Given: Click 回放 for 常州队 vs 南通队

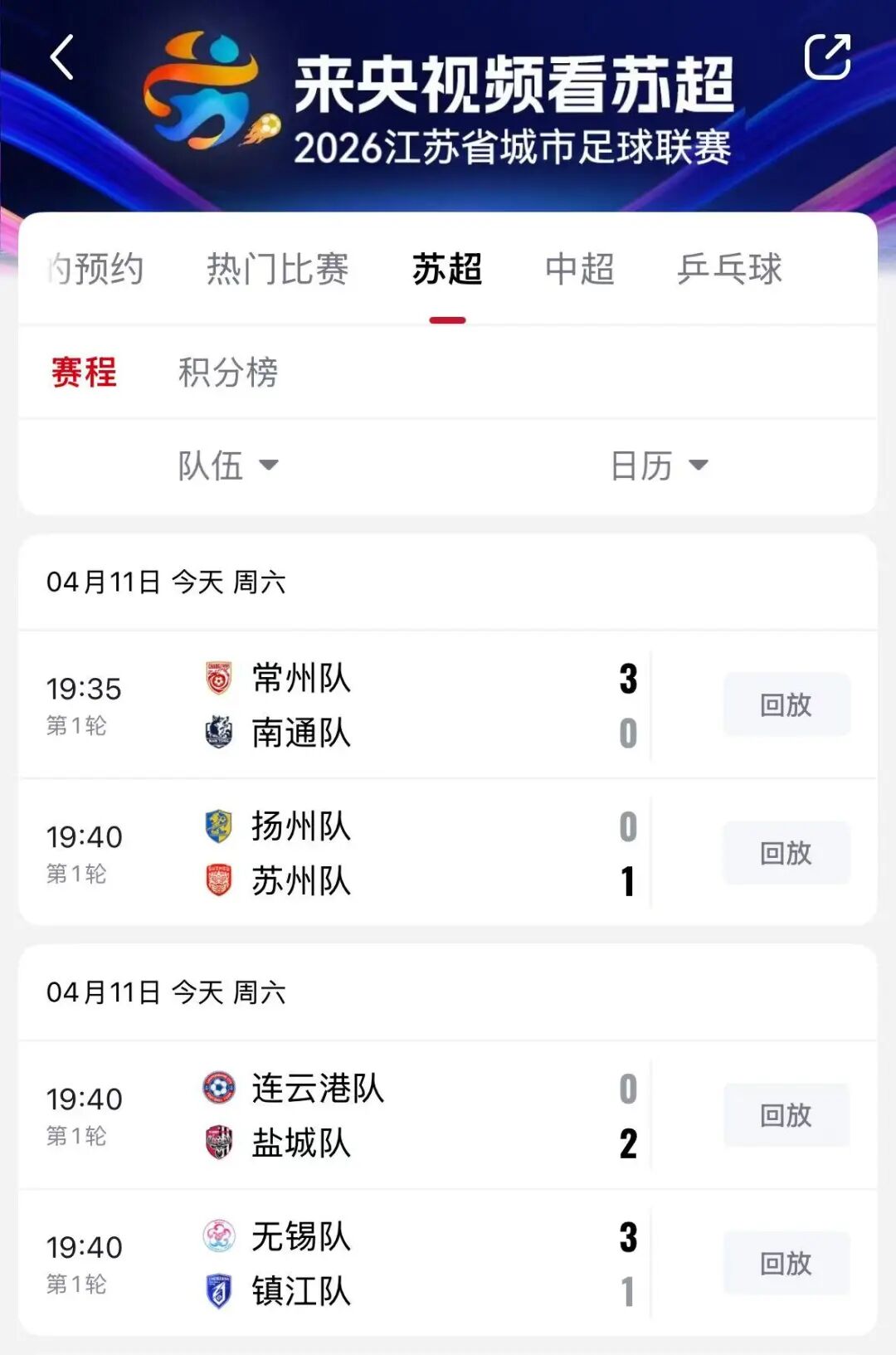Looking at the screenshot, I should coord(786,704).
